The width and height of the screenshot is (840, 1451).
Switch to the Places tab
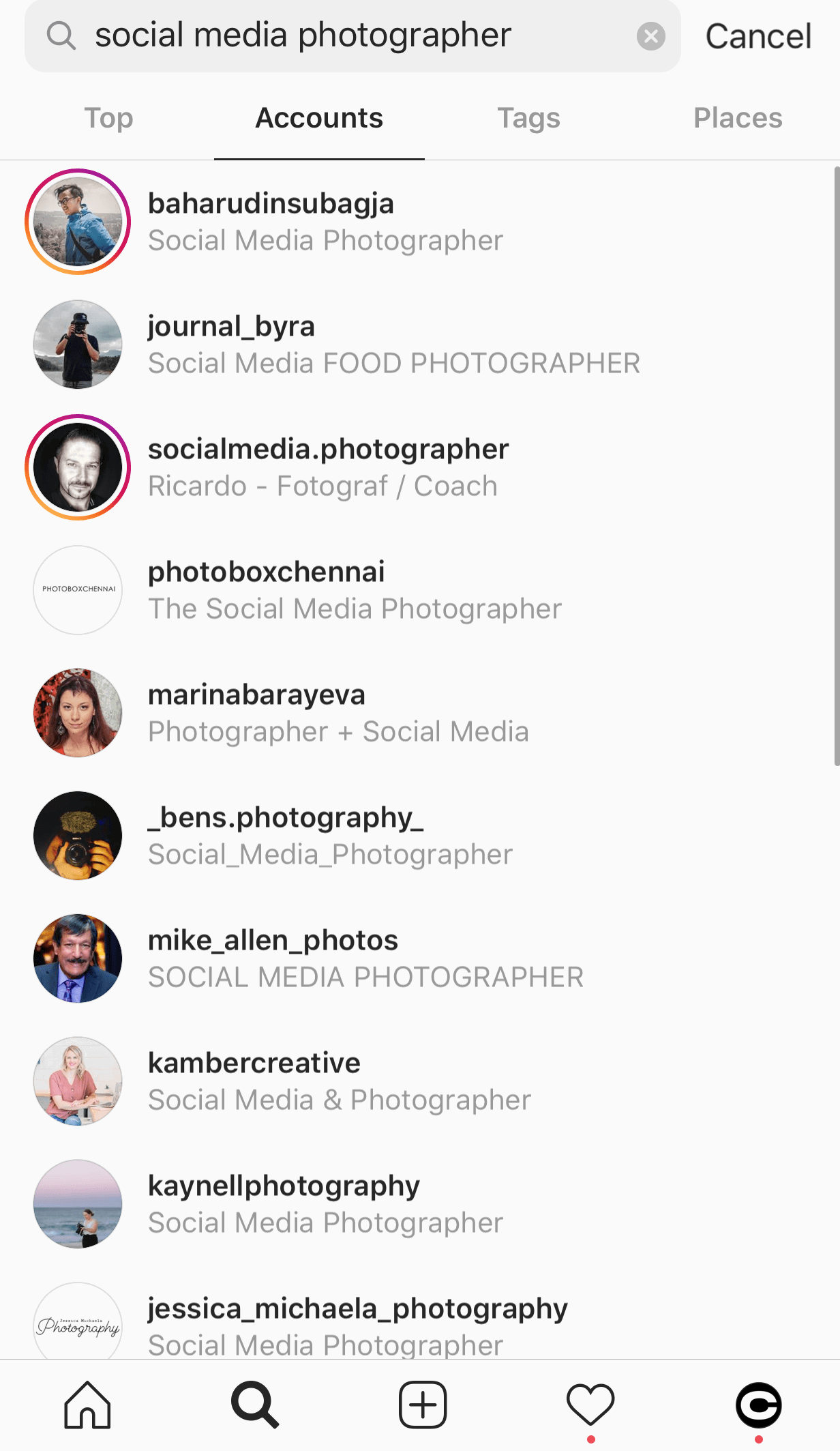[737, 118]
